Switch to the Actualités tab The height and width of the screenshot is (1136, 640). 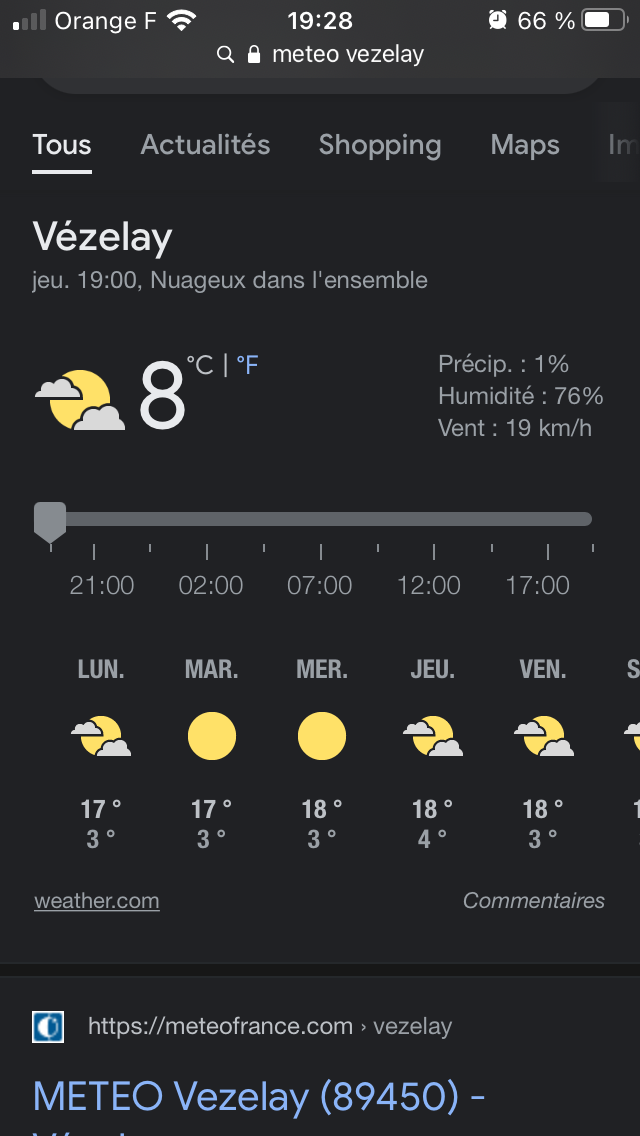point(205,145)
